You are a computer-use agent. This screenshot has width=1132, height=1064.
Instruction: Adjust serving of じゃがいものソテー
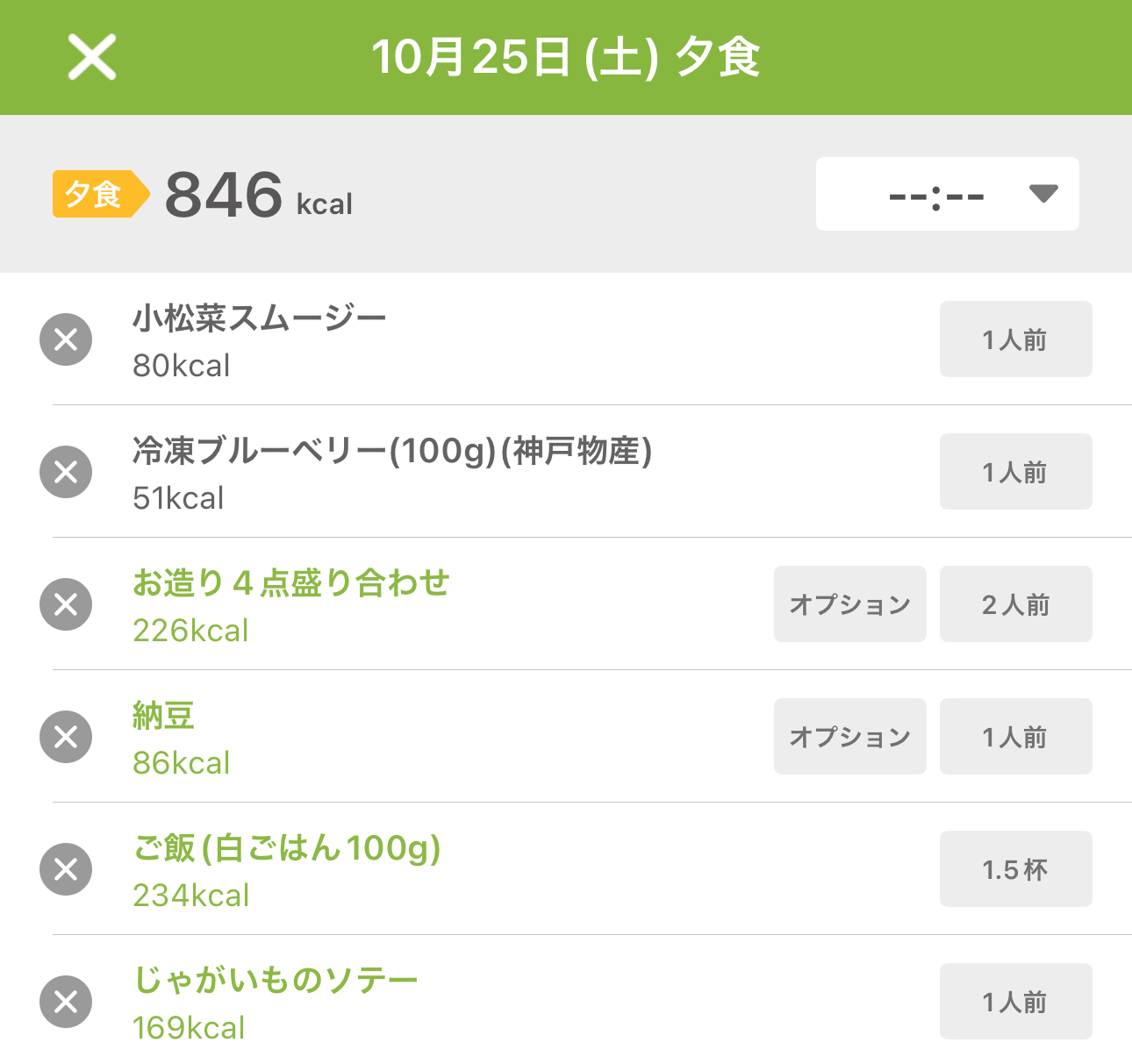1015,1002
